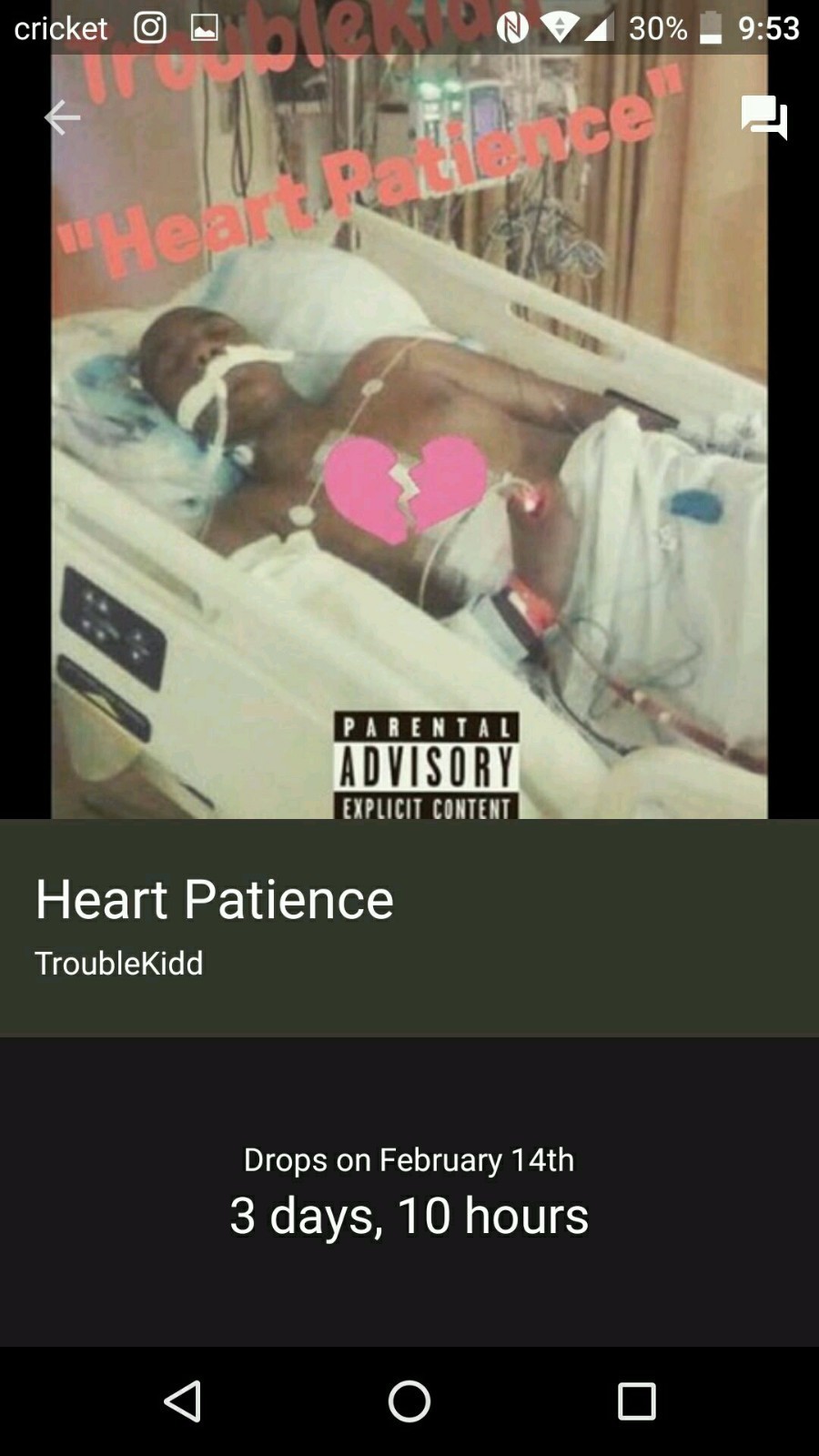819x1456 pixels.
Task: Go back using the top arrow
Action: [x=62, y=118]
